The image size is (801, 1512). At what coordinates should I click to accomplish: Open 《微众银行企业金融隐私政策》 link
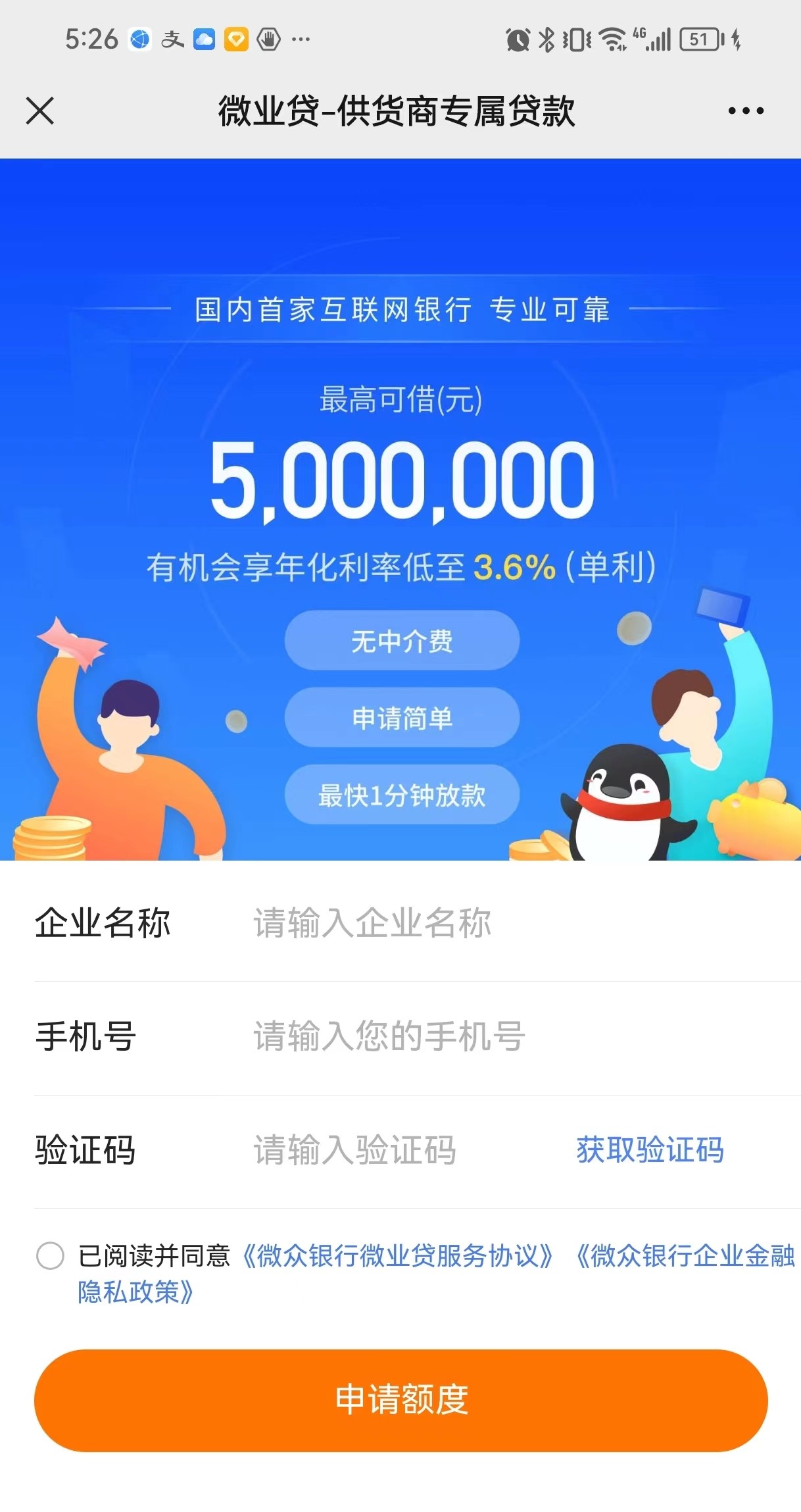(684, 1256)
